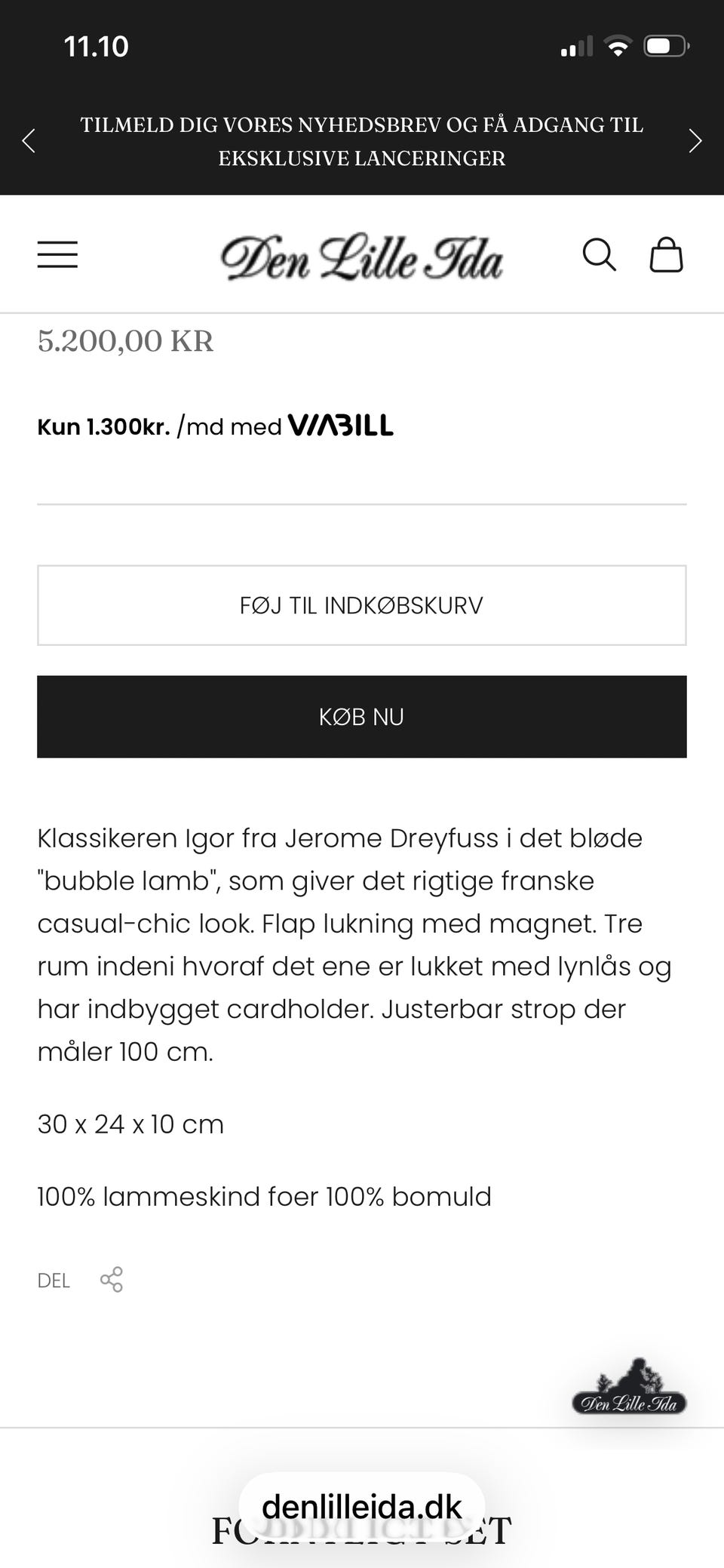Open the search magnifier

point(600,254)
